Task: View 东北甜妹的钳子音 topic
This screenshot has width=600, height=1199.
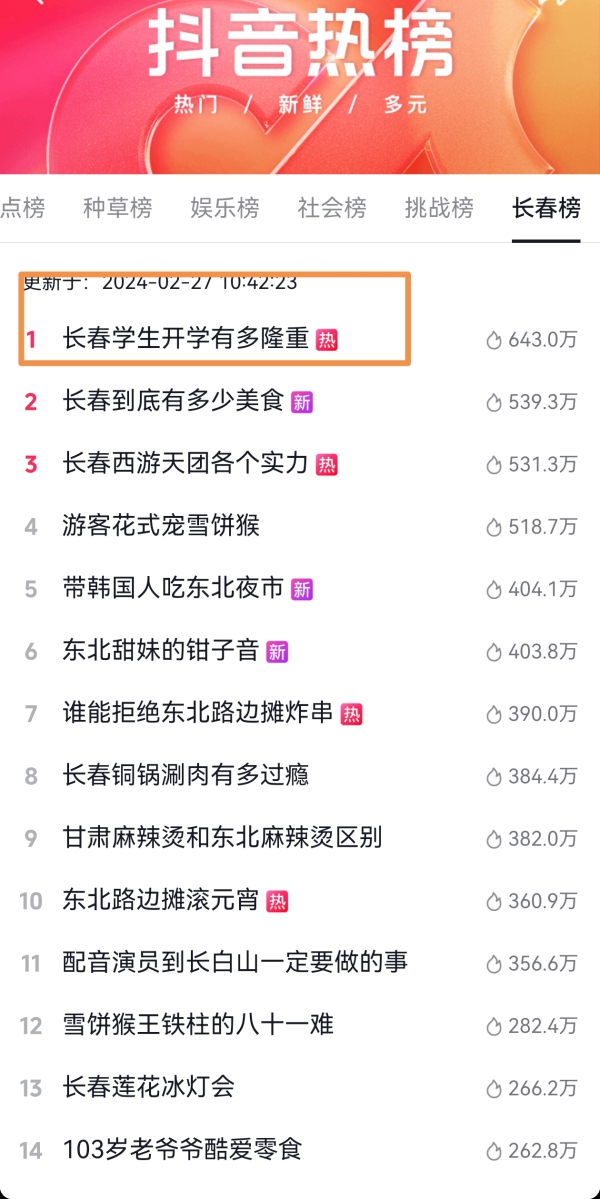Action: click(161, 651)
